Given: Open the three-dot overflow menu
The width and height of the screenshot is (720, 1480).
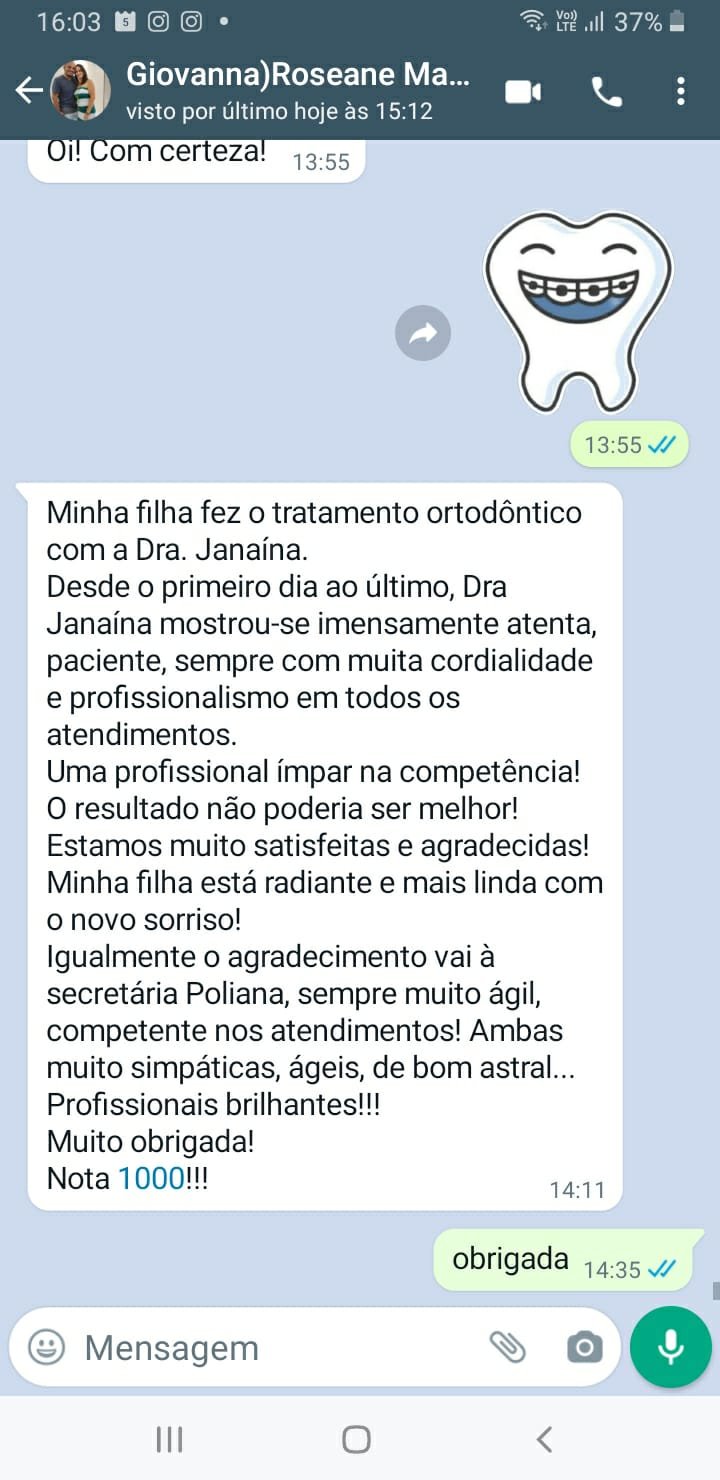Looking at the screenshot, I should click(x=681, y=92).
